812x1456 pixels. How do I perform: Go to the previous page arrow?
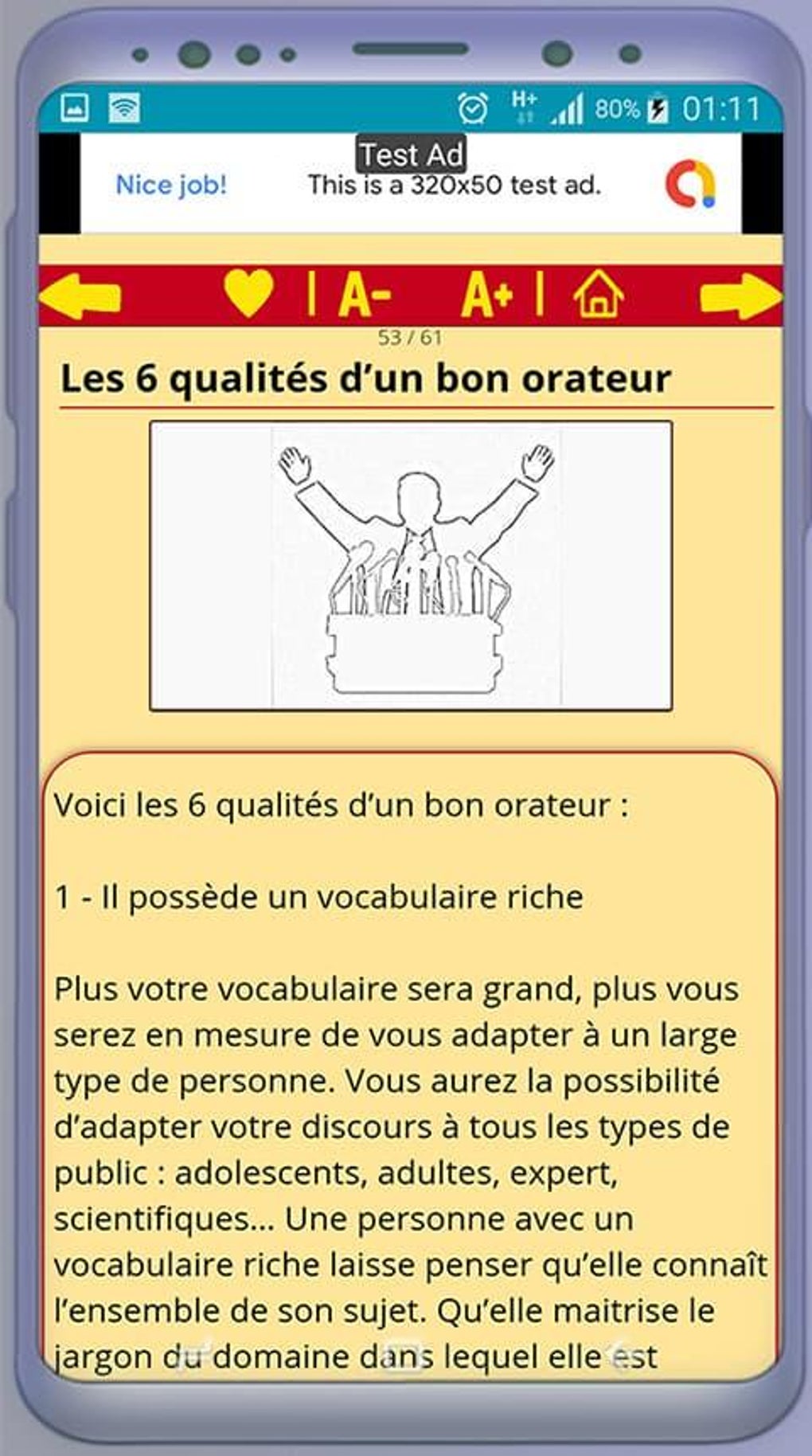click(80, 296)
